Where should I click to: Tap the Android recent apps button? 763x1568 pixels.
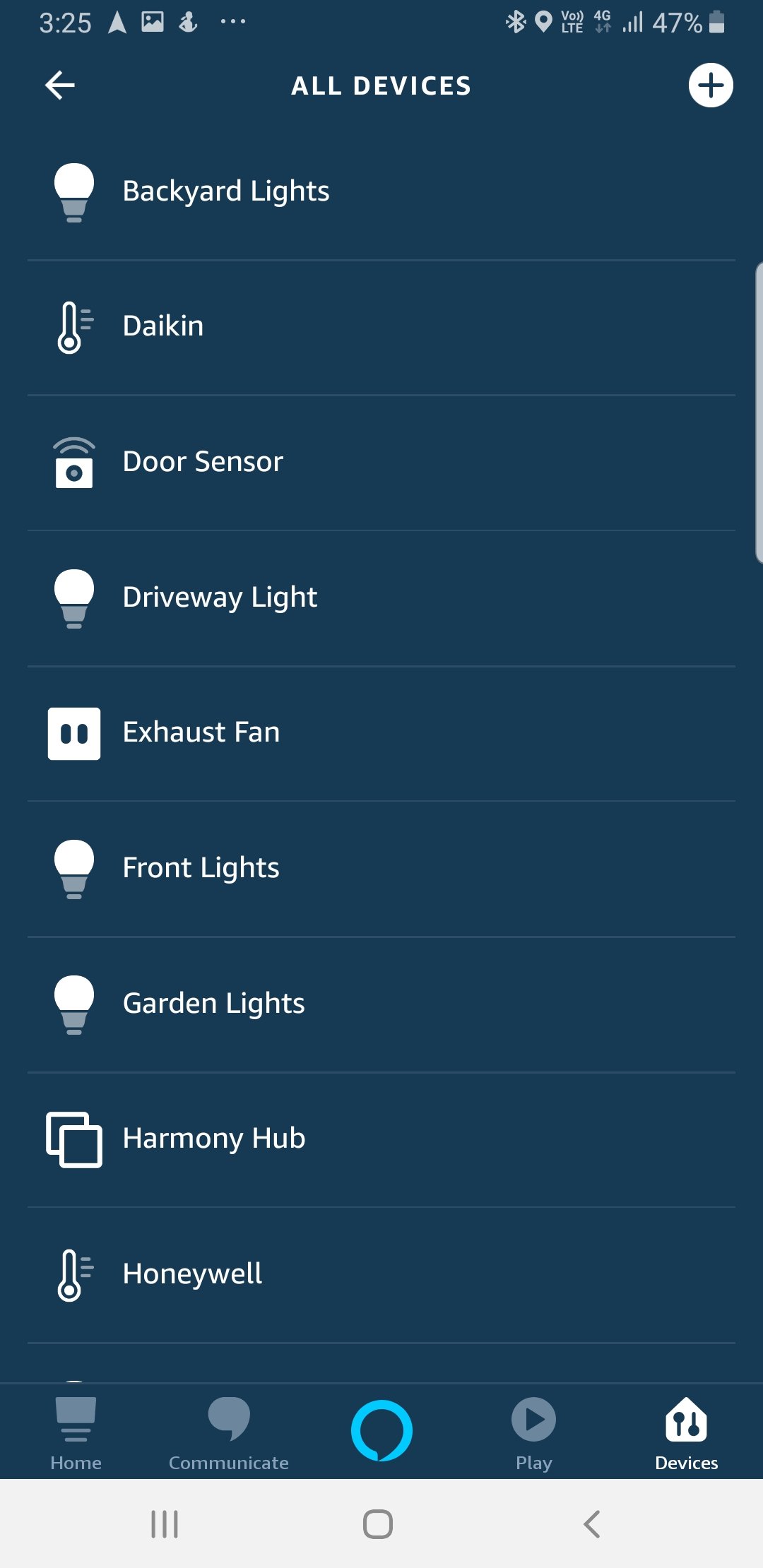click(x=164, y=1524)
